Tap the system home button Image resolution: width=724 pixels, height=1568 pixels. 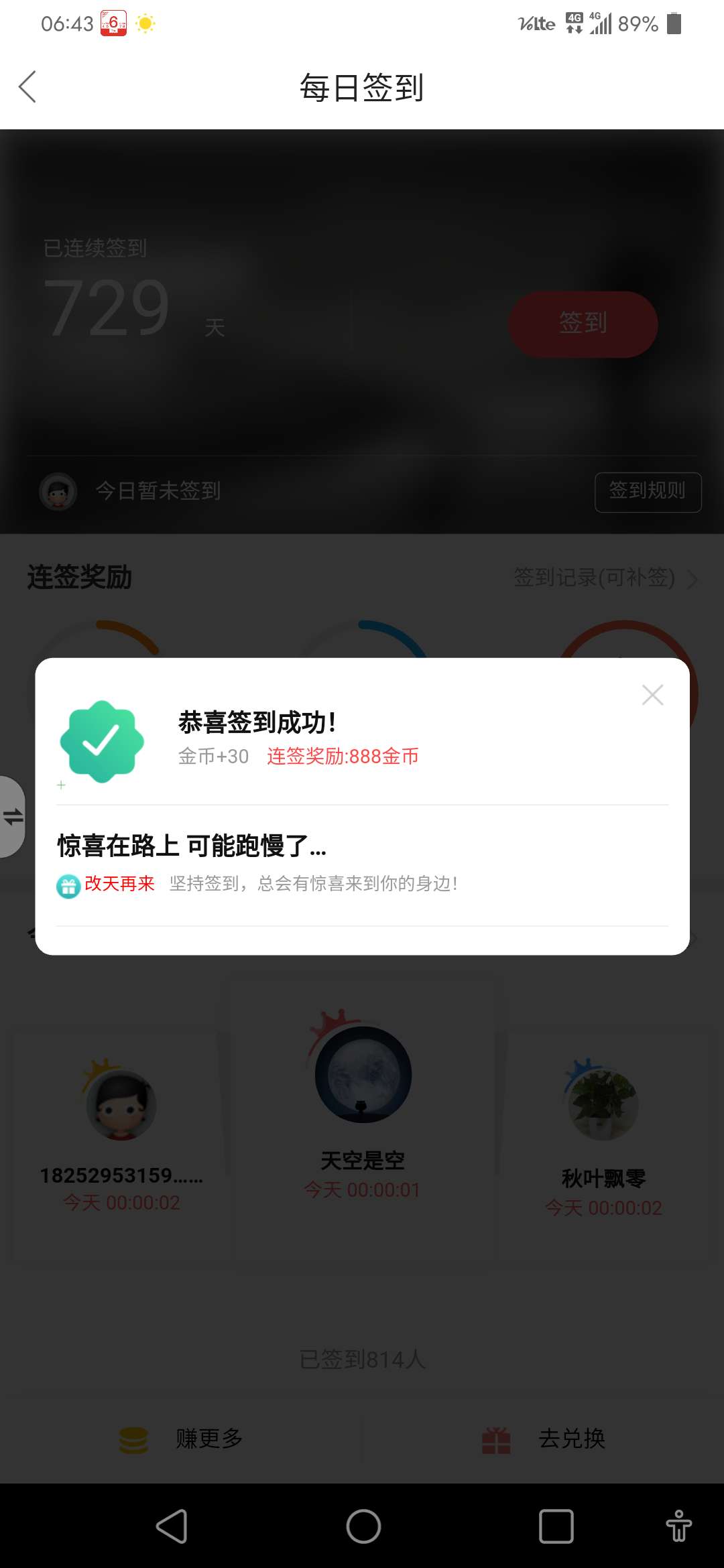(x=363, y=1526)
